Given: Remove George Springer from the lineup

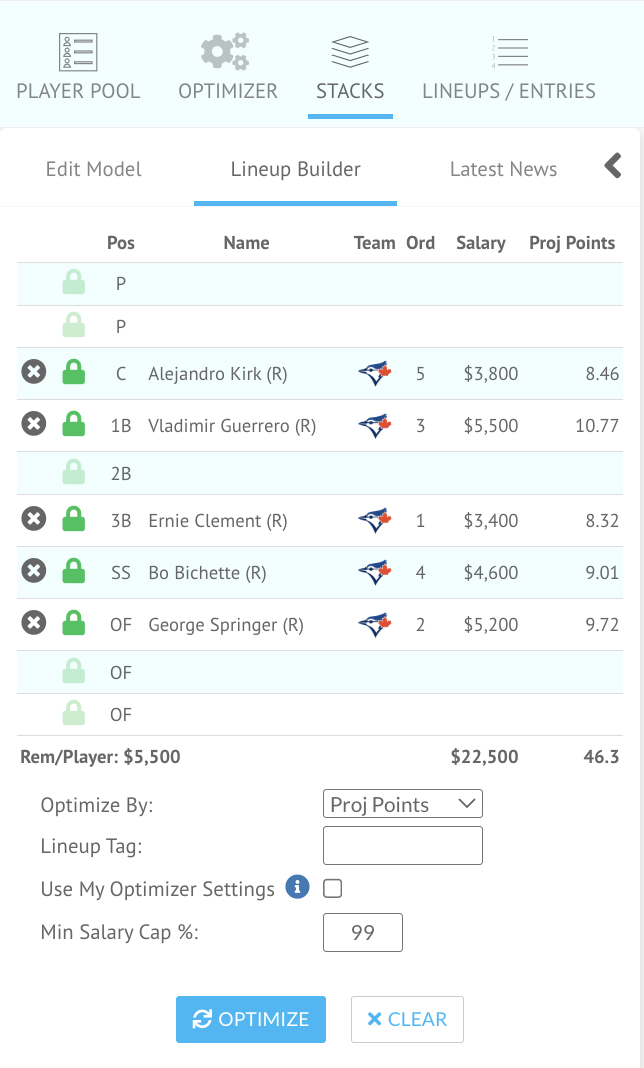Looking at the screenshot, I should 33,623.
